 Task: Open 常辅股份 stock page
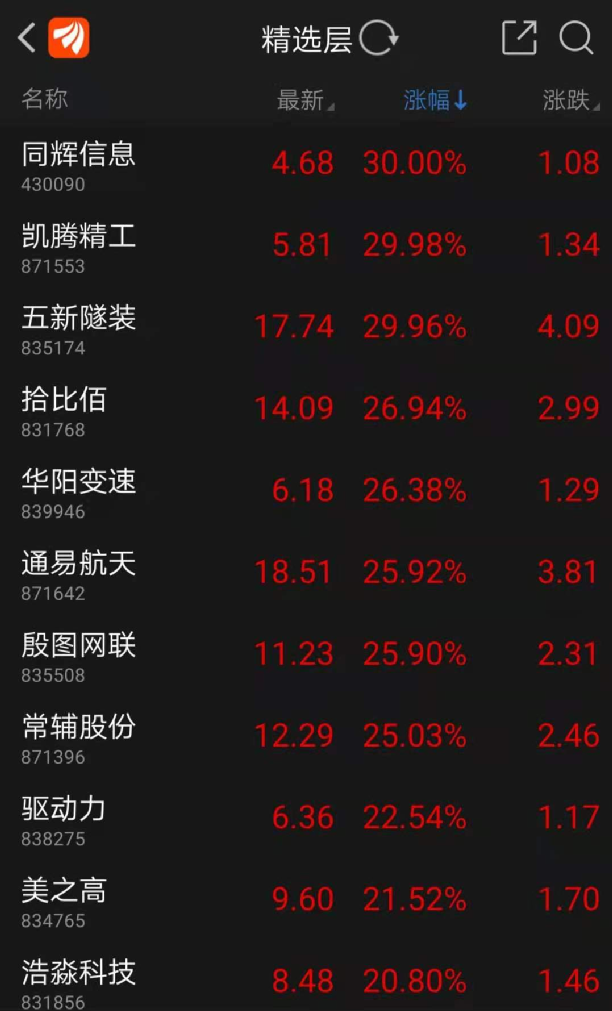79,739
